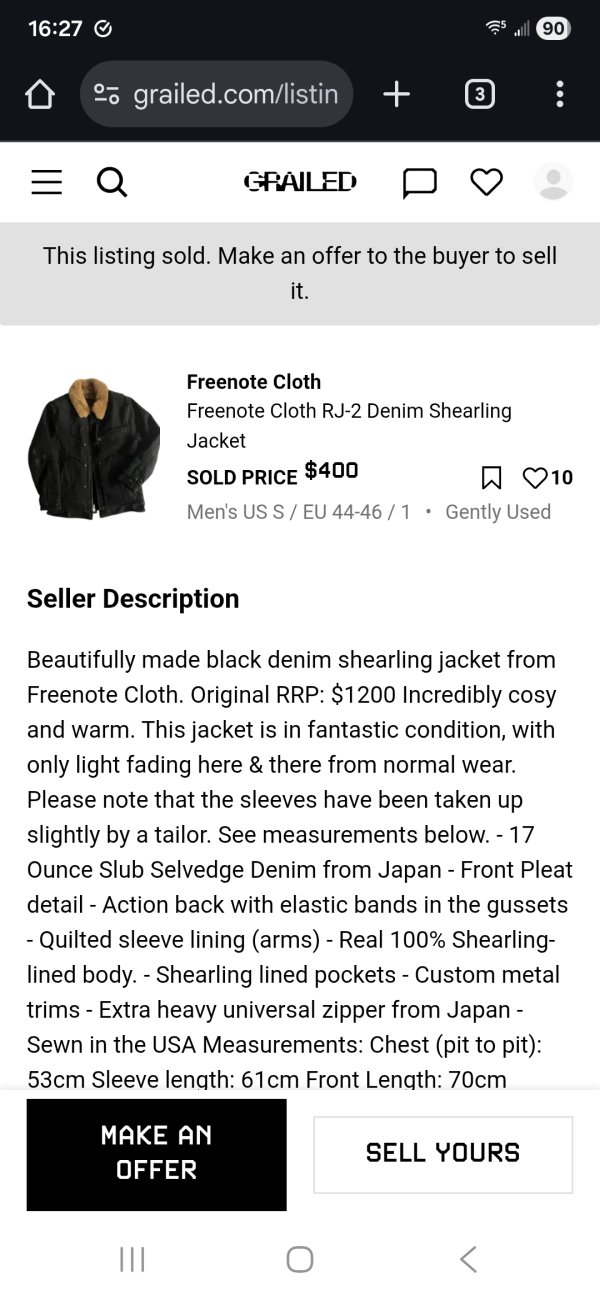Open the tab switcher showing 3 tabs
Viewport: 600px width, 1300px height.
[x=479, y=94]
